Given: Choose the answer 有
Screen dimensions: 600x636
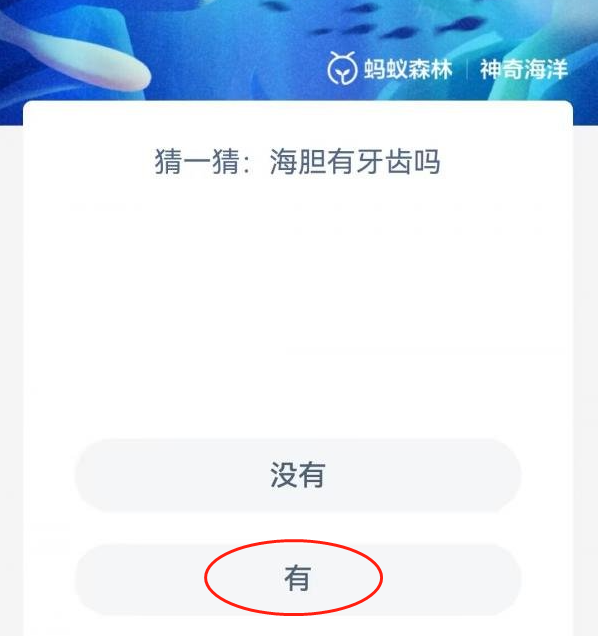Looking at the screenshot, I should [x=297, y=579].
